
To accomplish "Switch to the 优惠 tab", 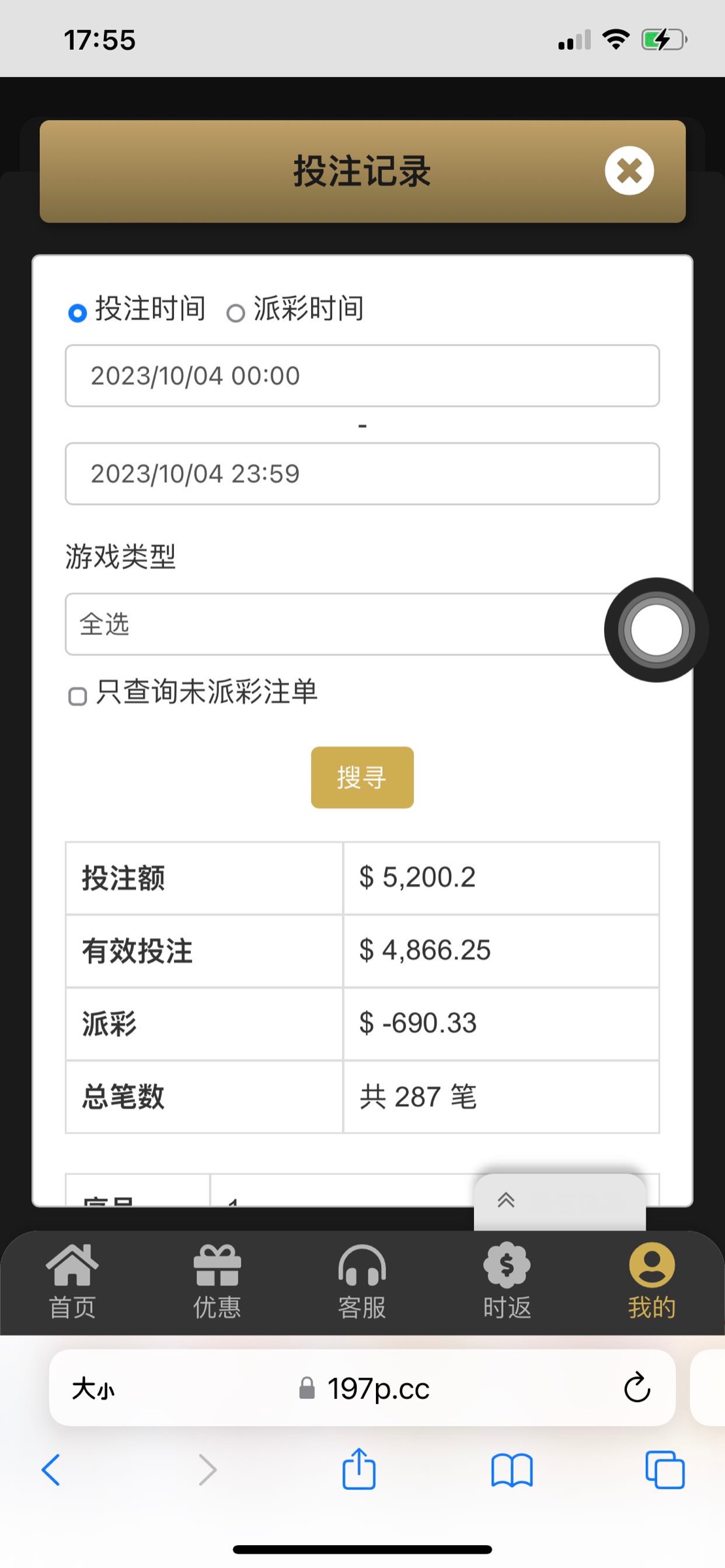I will click(217, 1281).
